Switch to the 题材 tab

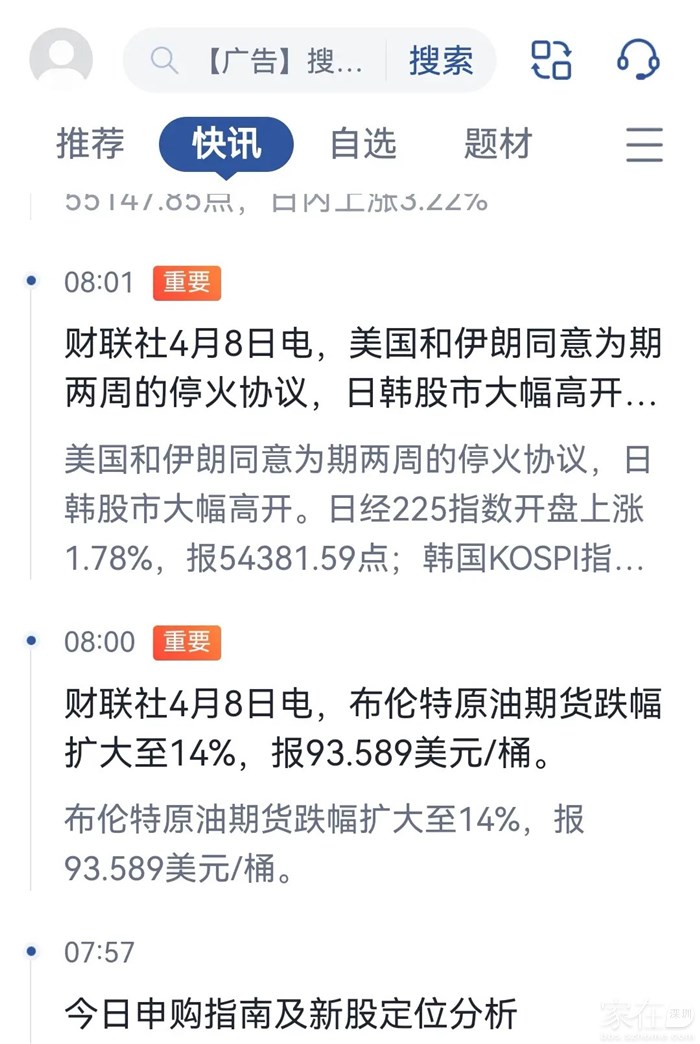pyautogui.click(x=498, y=143)
